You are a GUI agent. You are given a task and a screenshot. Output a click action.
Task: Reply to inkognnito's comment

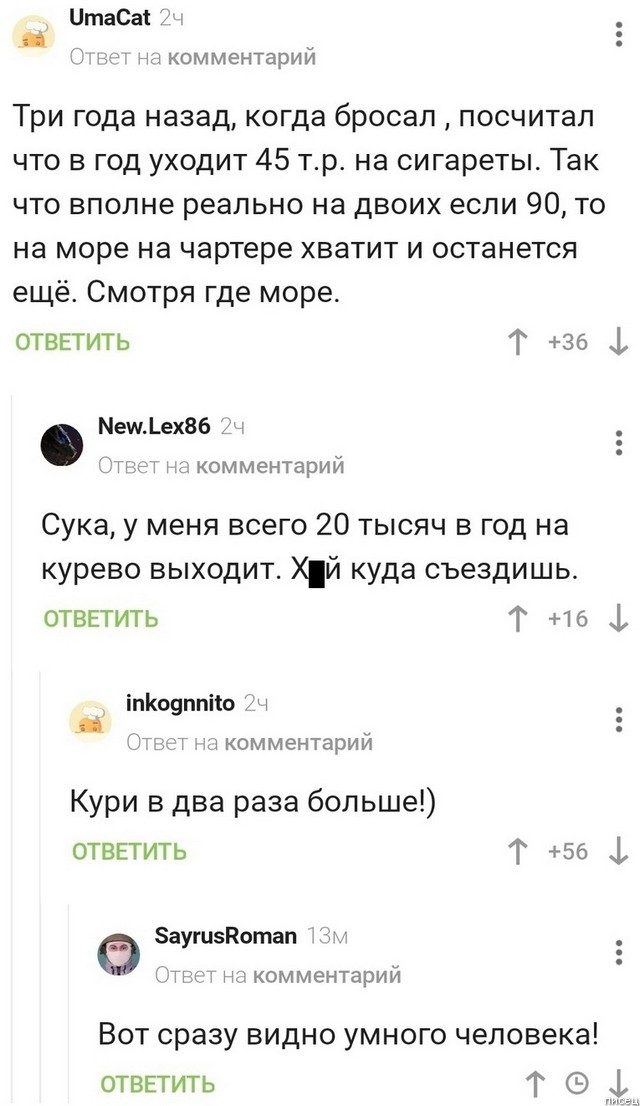click(129, 851)
